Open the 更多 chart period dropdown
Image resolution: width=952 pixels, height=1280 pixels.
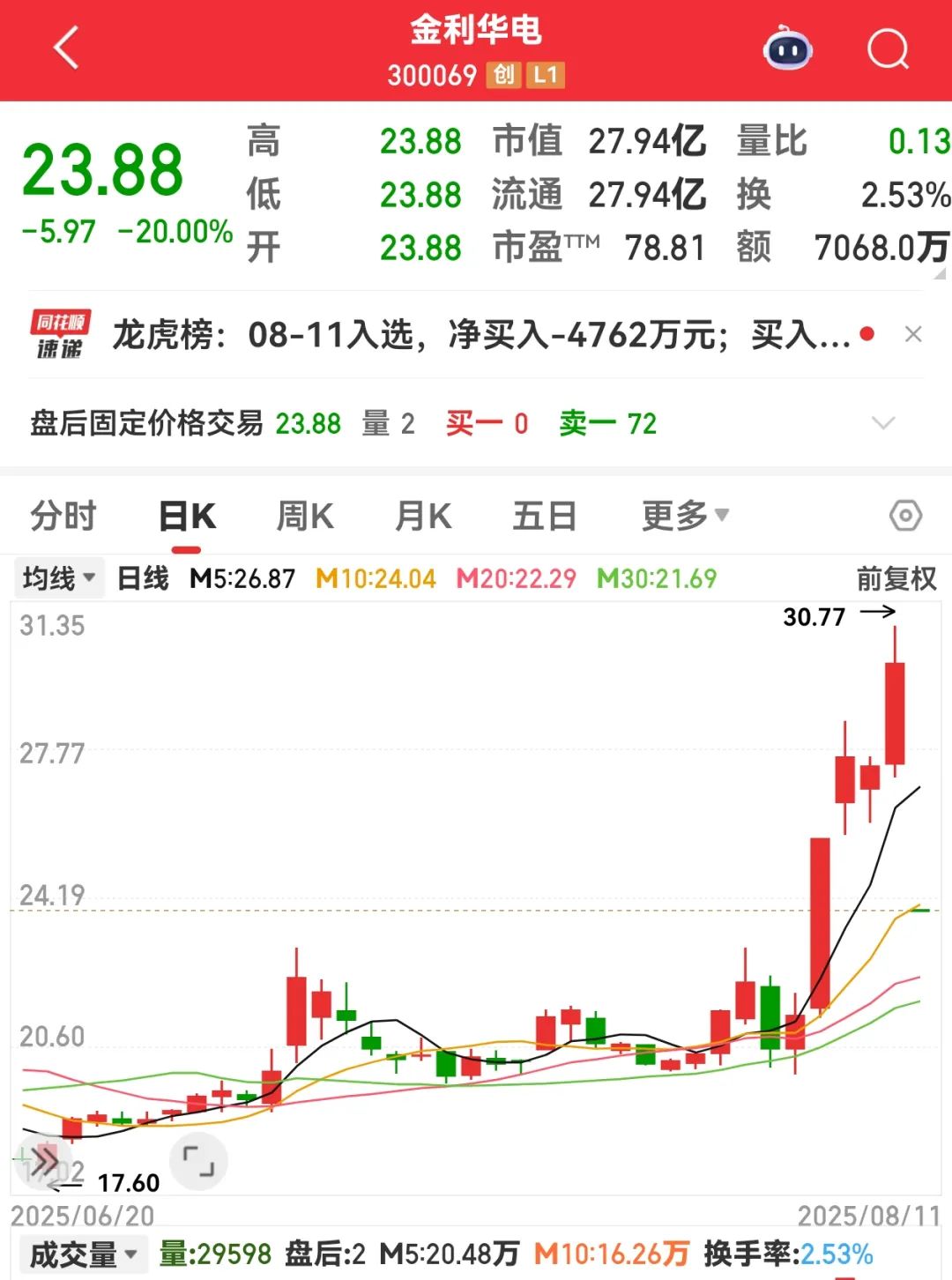[685, 516]
